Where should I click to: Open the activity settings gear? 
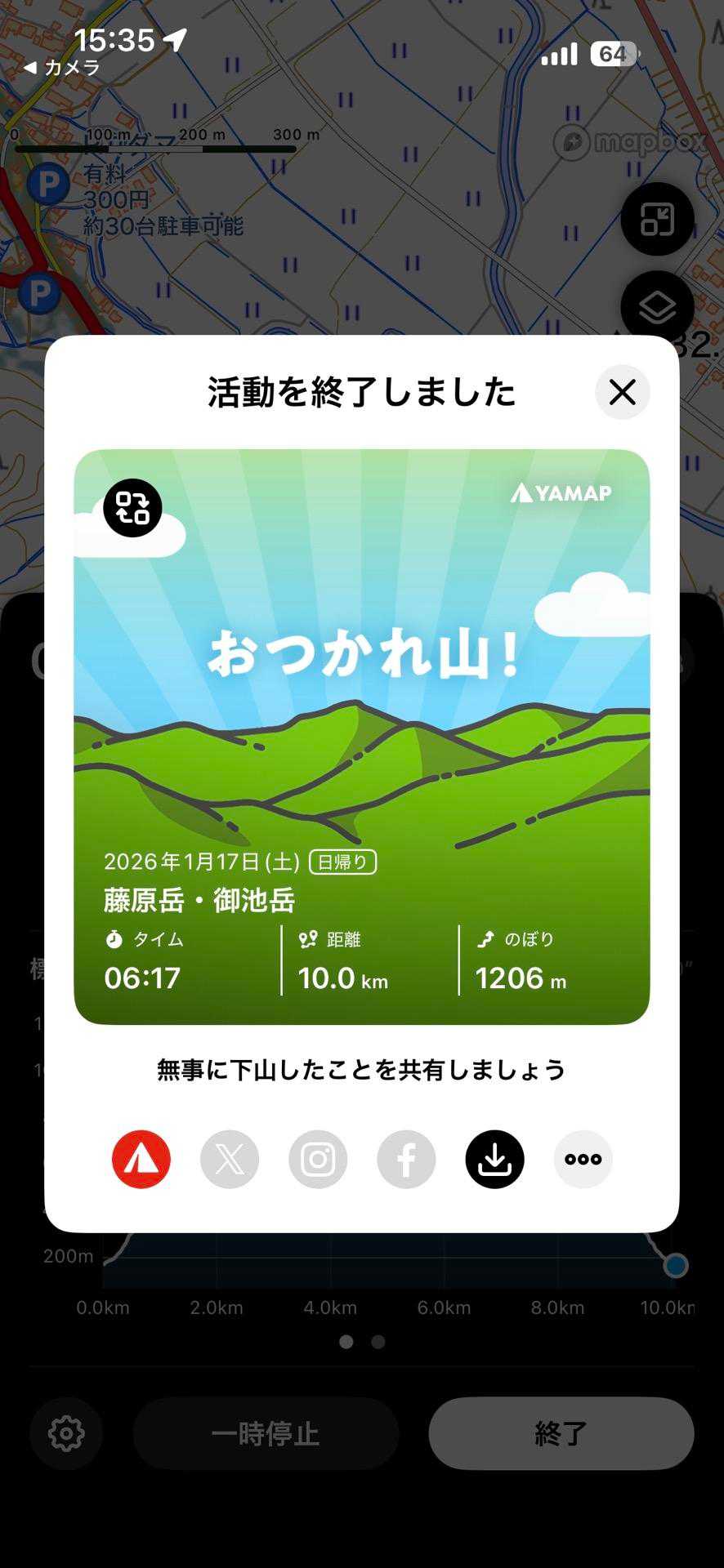pos(66,1433)
